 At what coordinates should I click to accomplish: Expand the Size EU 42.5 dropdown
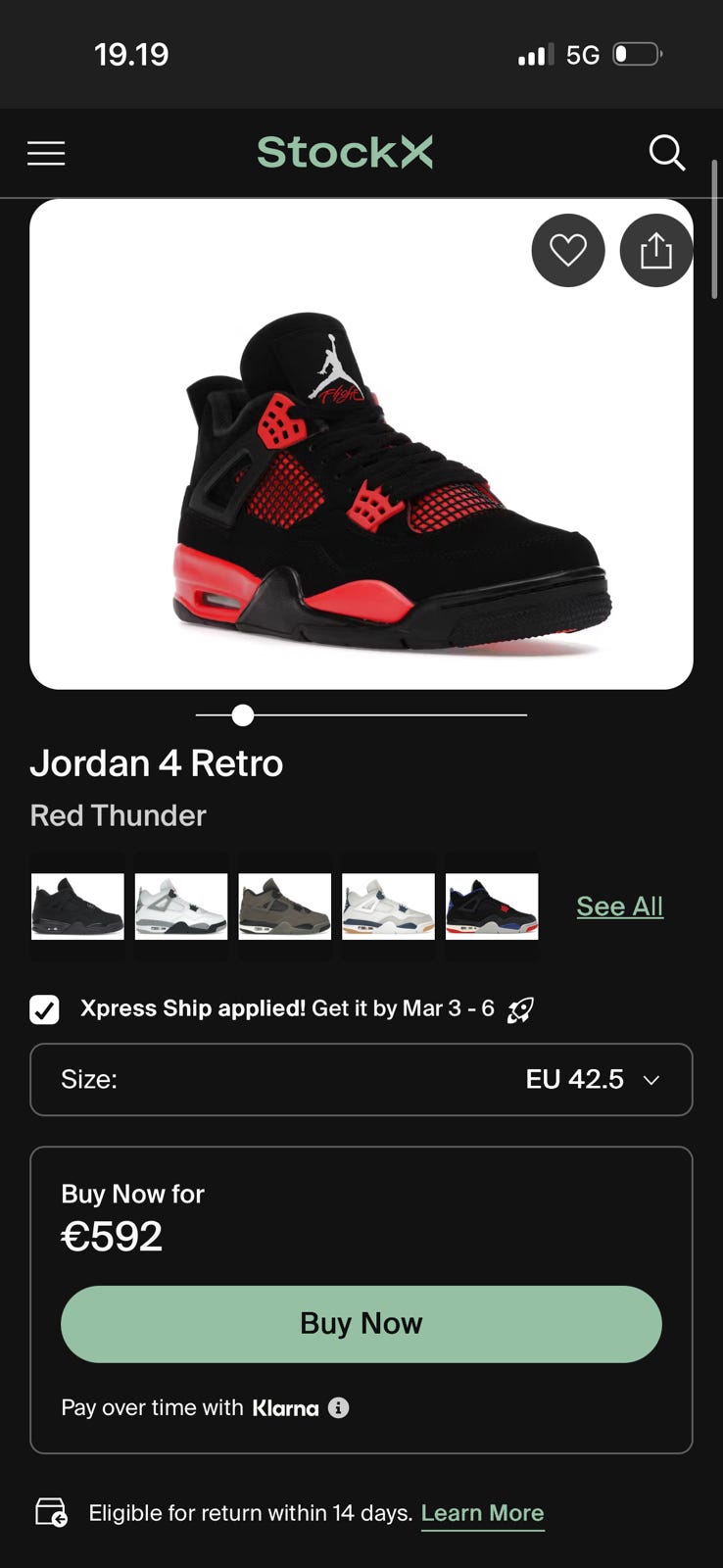[361, 1080]
